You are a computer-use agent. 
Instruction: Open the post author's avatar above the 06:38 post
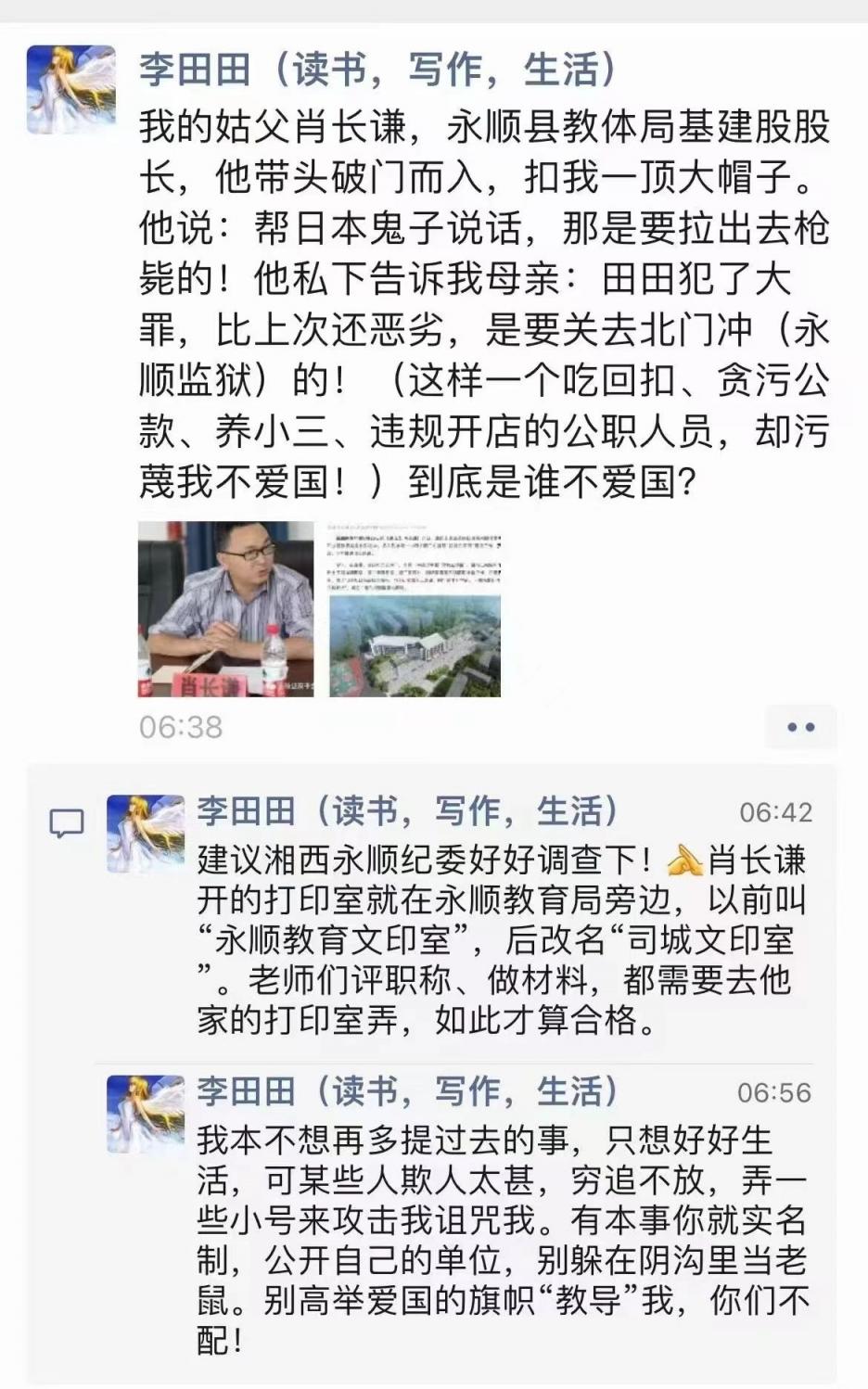click(70, 89)
